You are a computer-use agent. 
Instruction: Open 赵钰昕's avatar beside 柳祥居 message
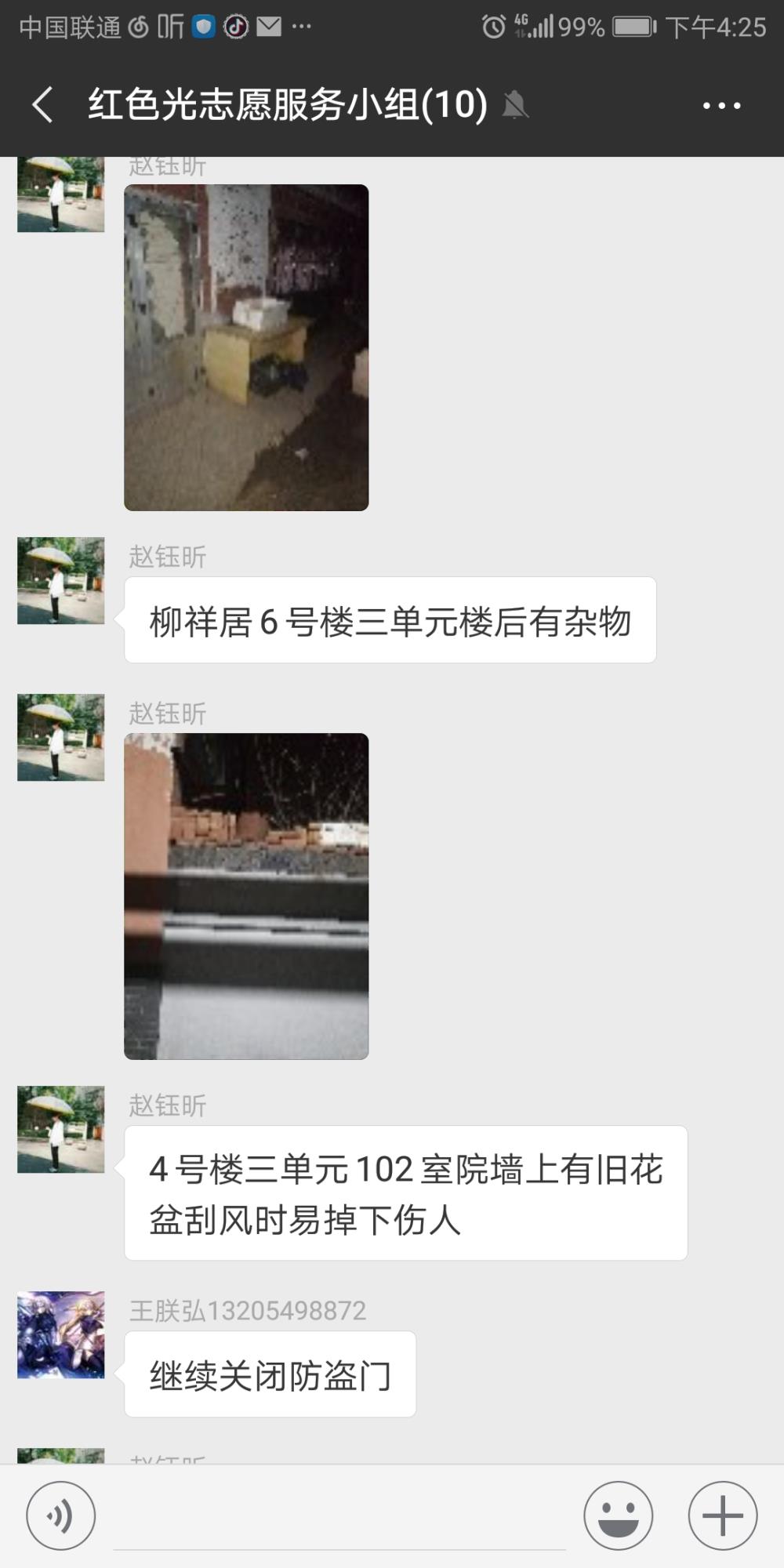pyautogui.click(x=61, y=580)
